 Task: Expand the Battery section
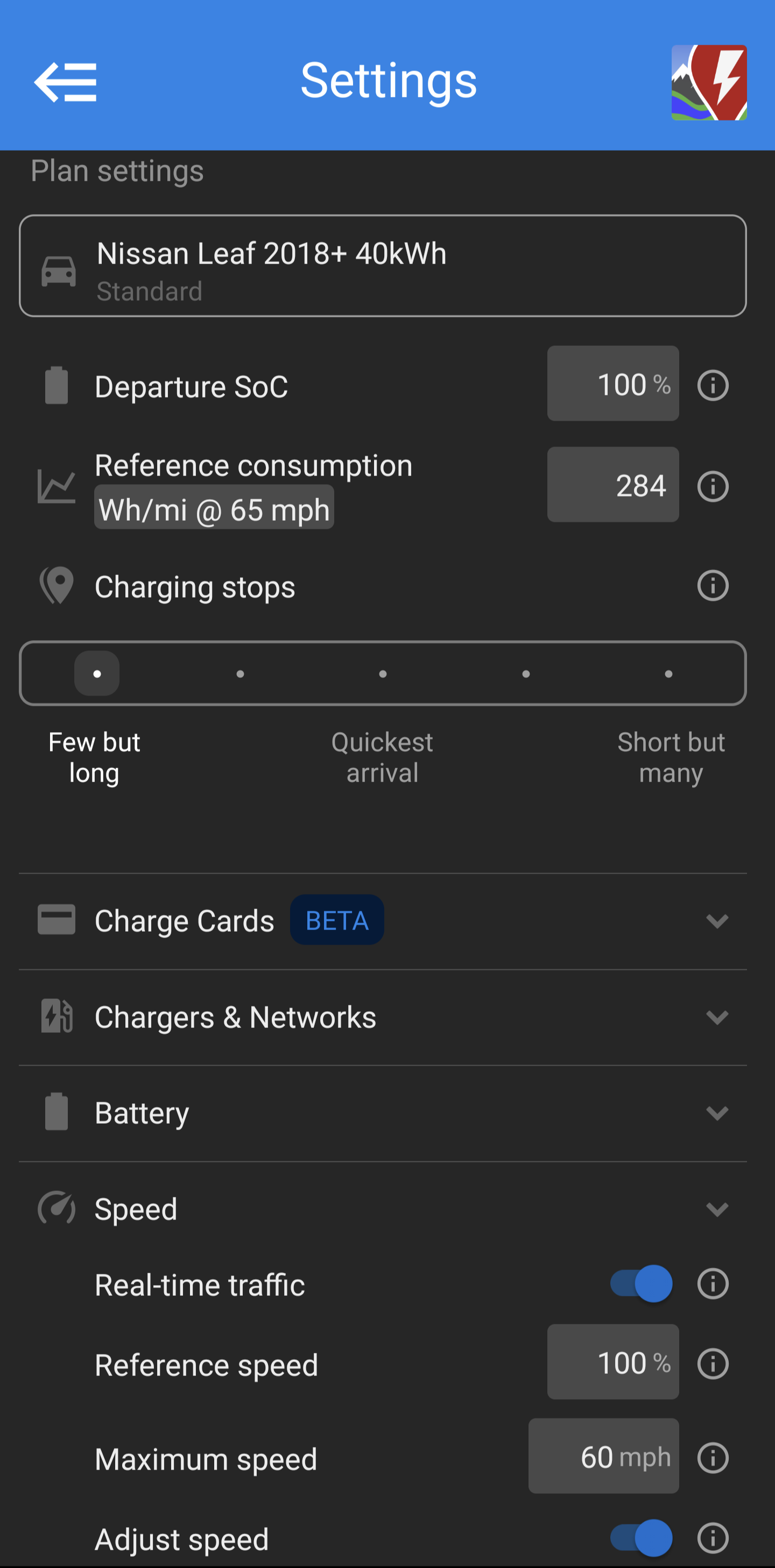[x=716, y=1113]
